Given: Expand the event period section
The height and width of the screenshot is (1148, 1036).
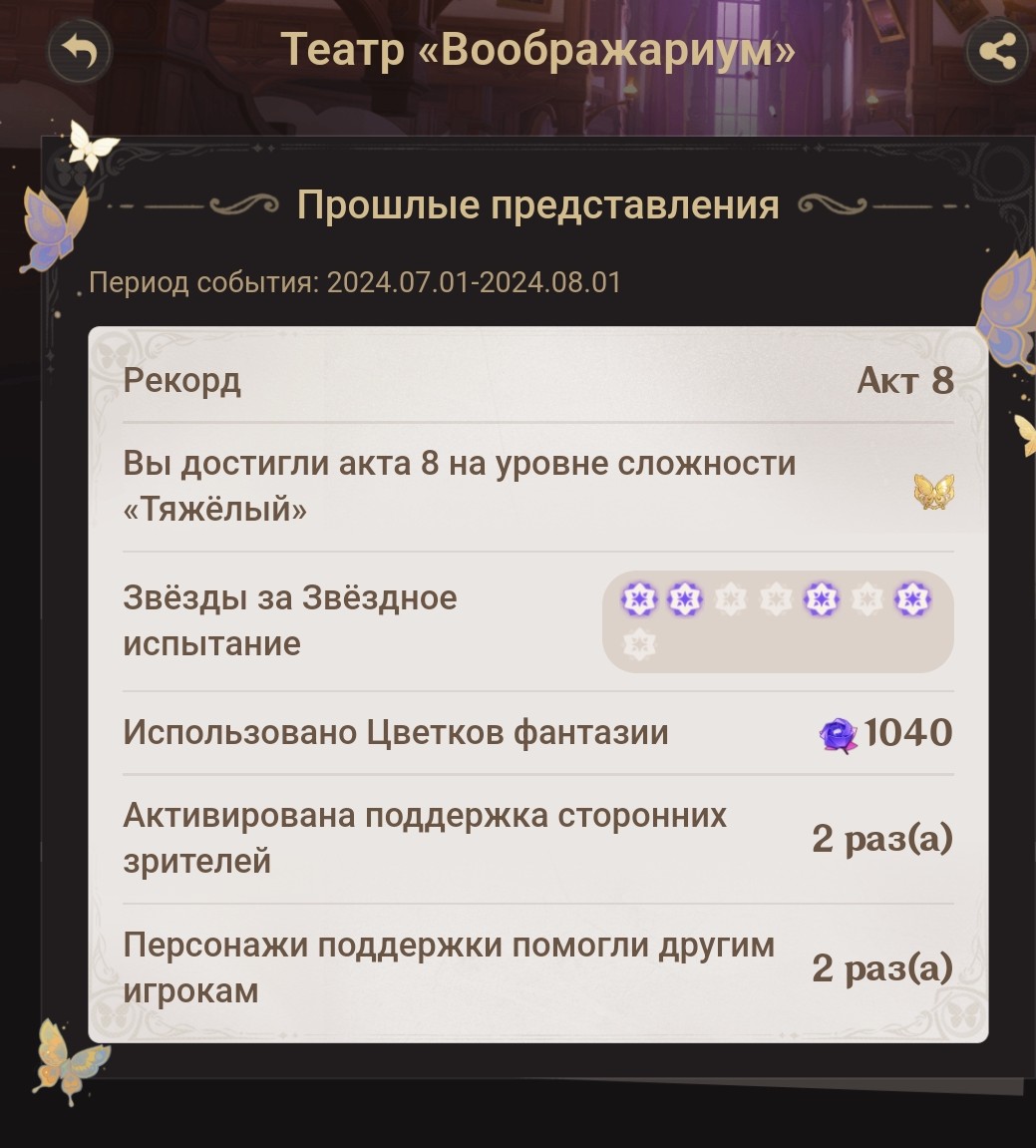Looking at the screenshot, I should pos(354,282).
